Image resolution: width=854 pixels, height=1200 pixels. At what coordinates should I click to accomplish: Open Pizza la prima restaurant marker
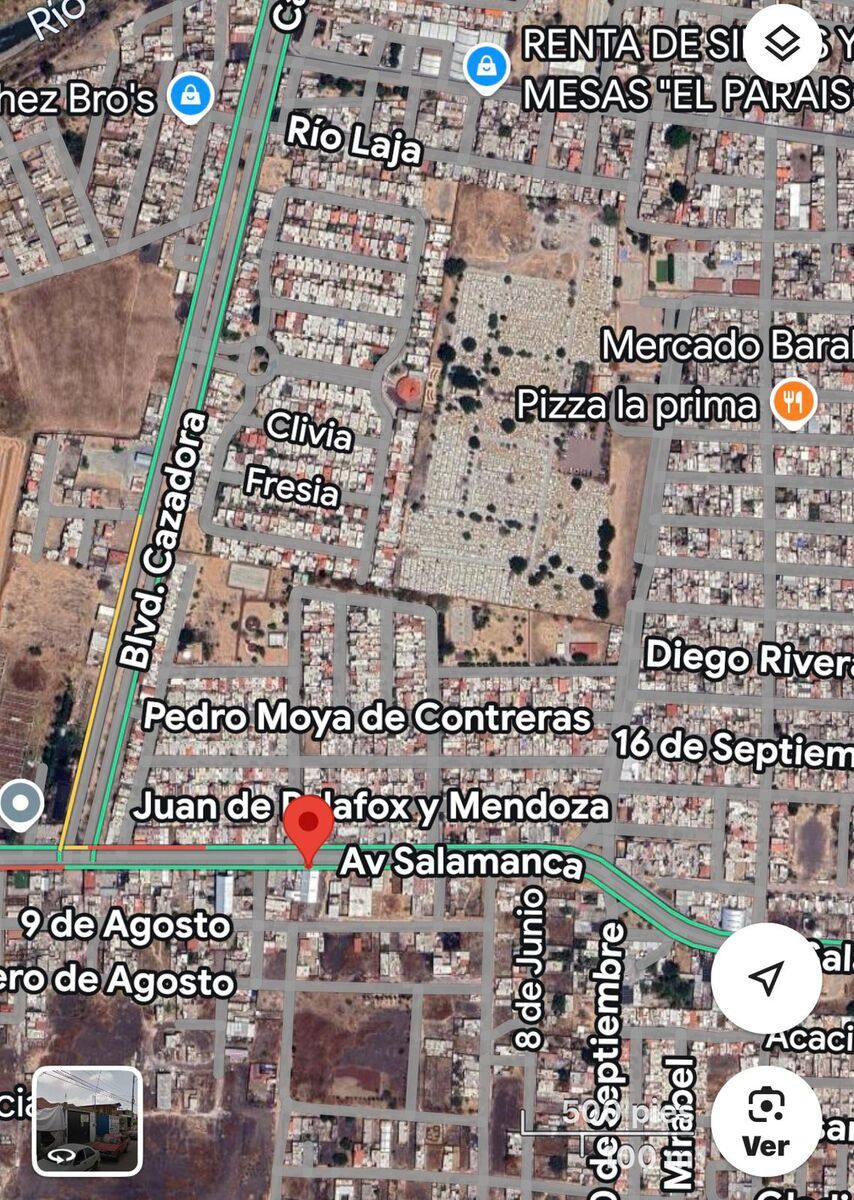pyautogui.click(x=794, y=404)
